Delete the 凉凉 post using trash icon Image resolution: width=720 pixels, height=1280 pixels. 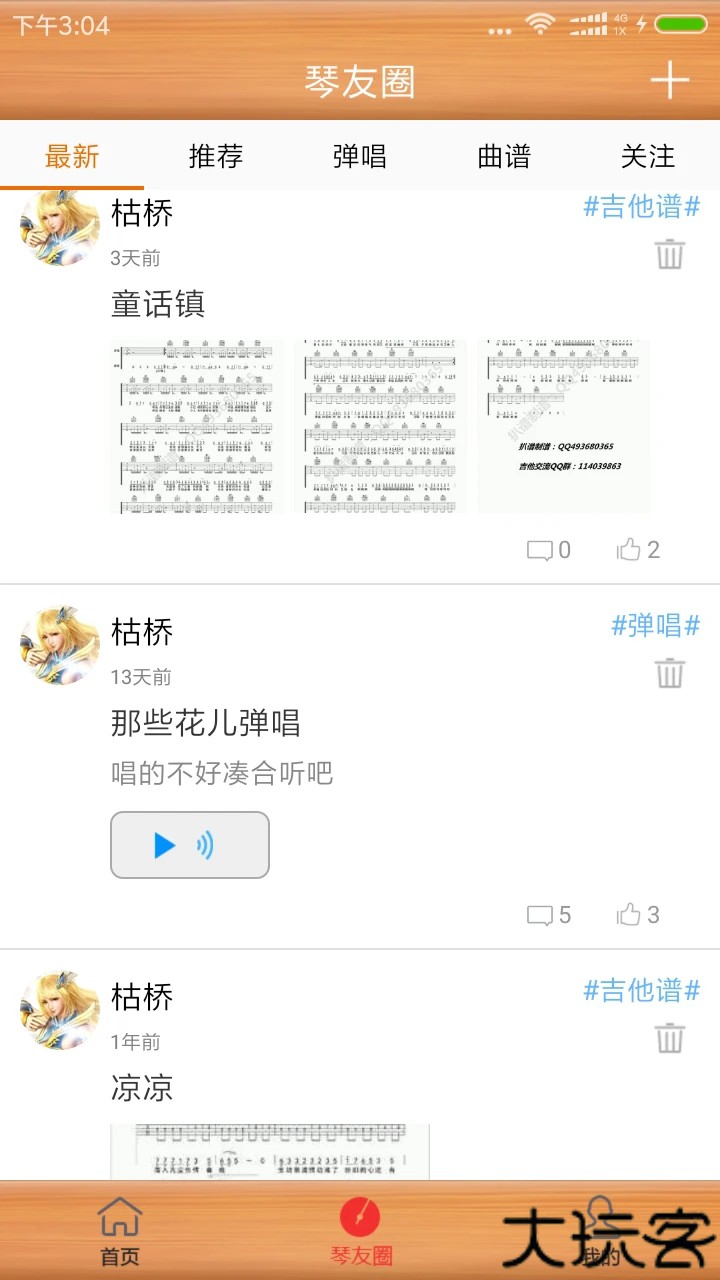coord(671,1040)
